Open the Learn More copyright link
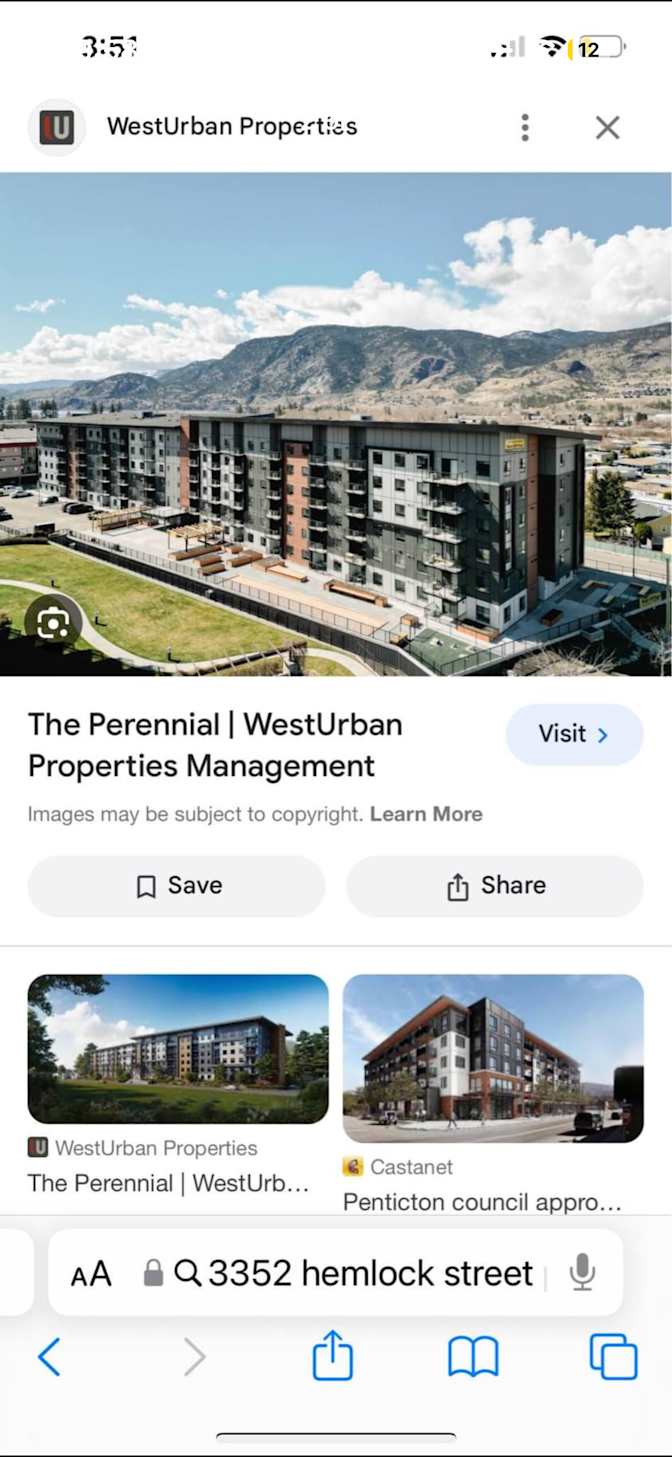 pos(426,814)
